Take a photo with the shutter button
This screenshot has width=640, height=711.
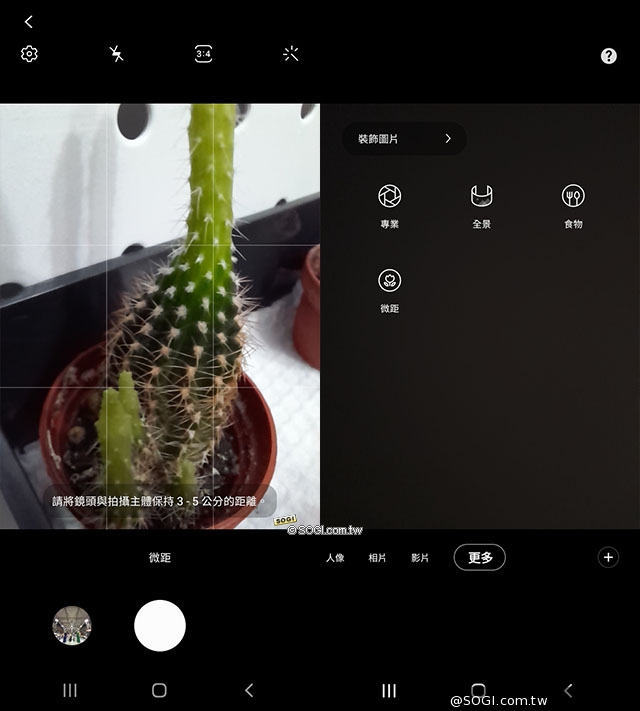coord(160,626)
